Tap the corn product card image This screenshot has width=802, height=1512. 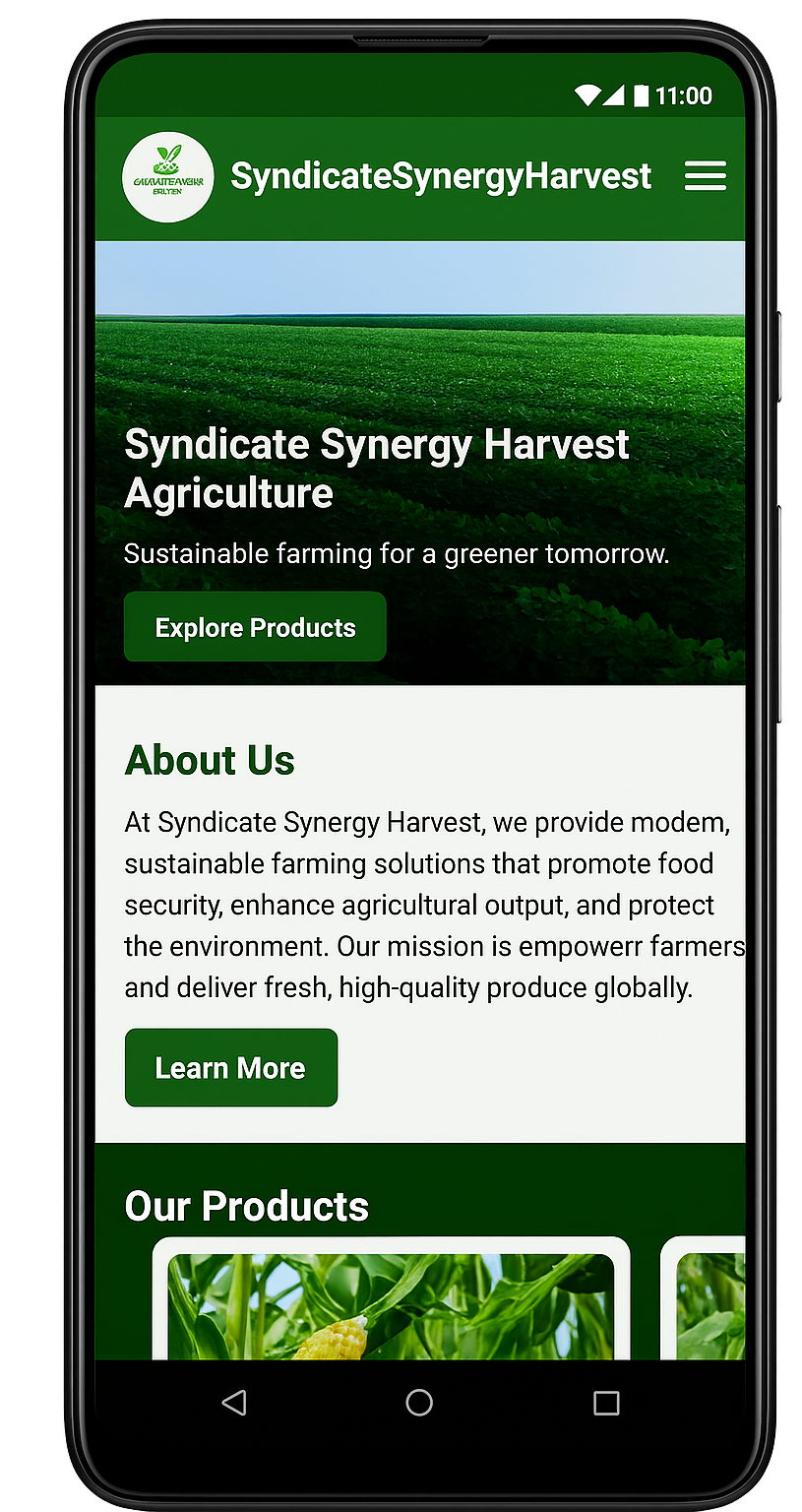[x=394, y=1309]
